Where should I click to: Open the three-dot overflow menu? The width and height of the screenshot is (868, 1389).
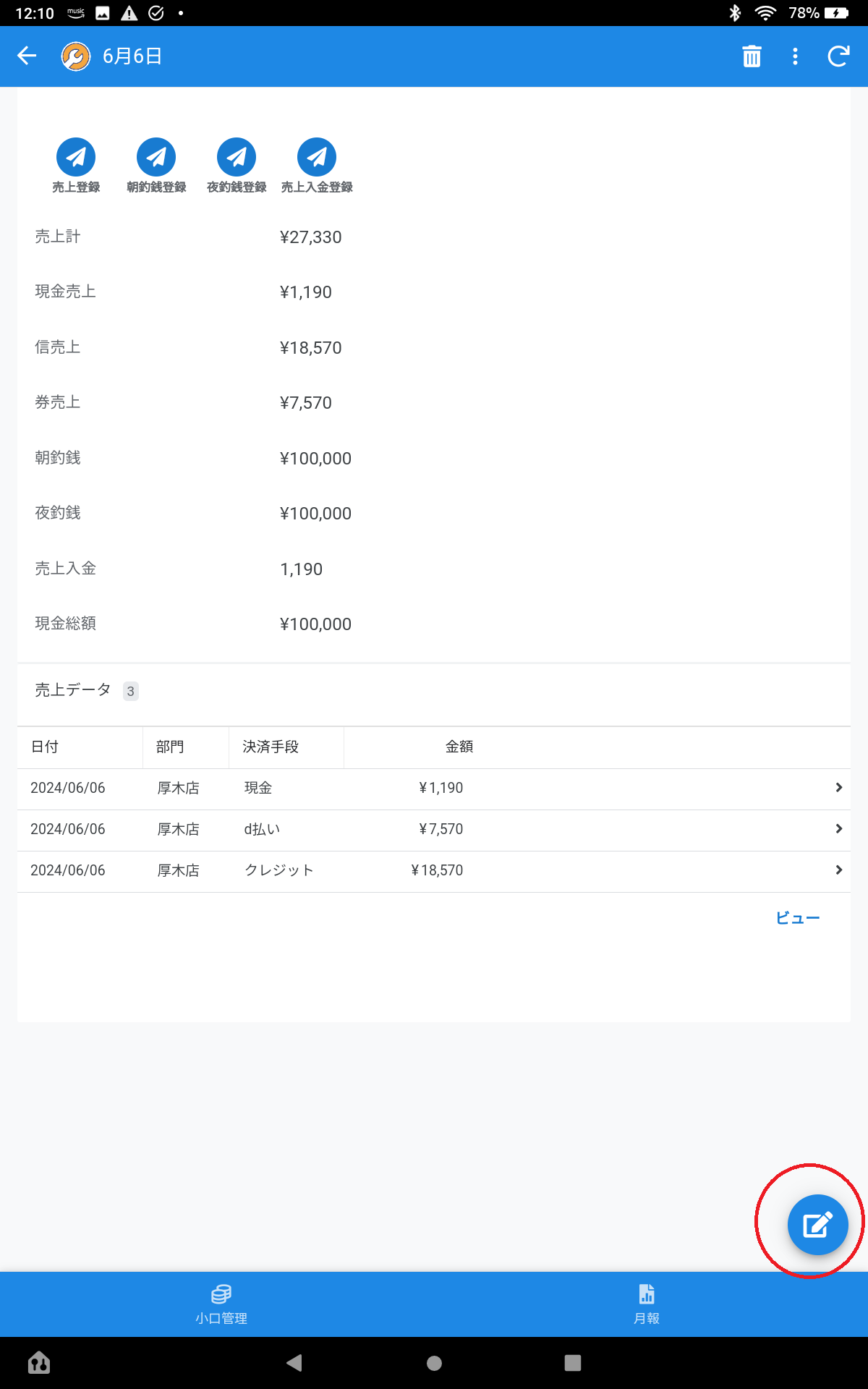click(795, 56)
